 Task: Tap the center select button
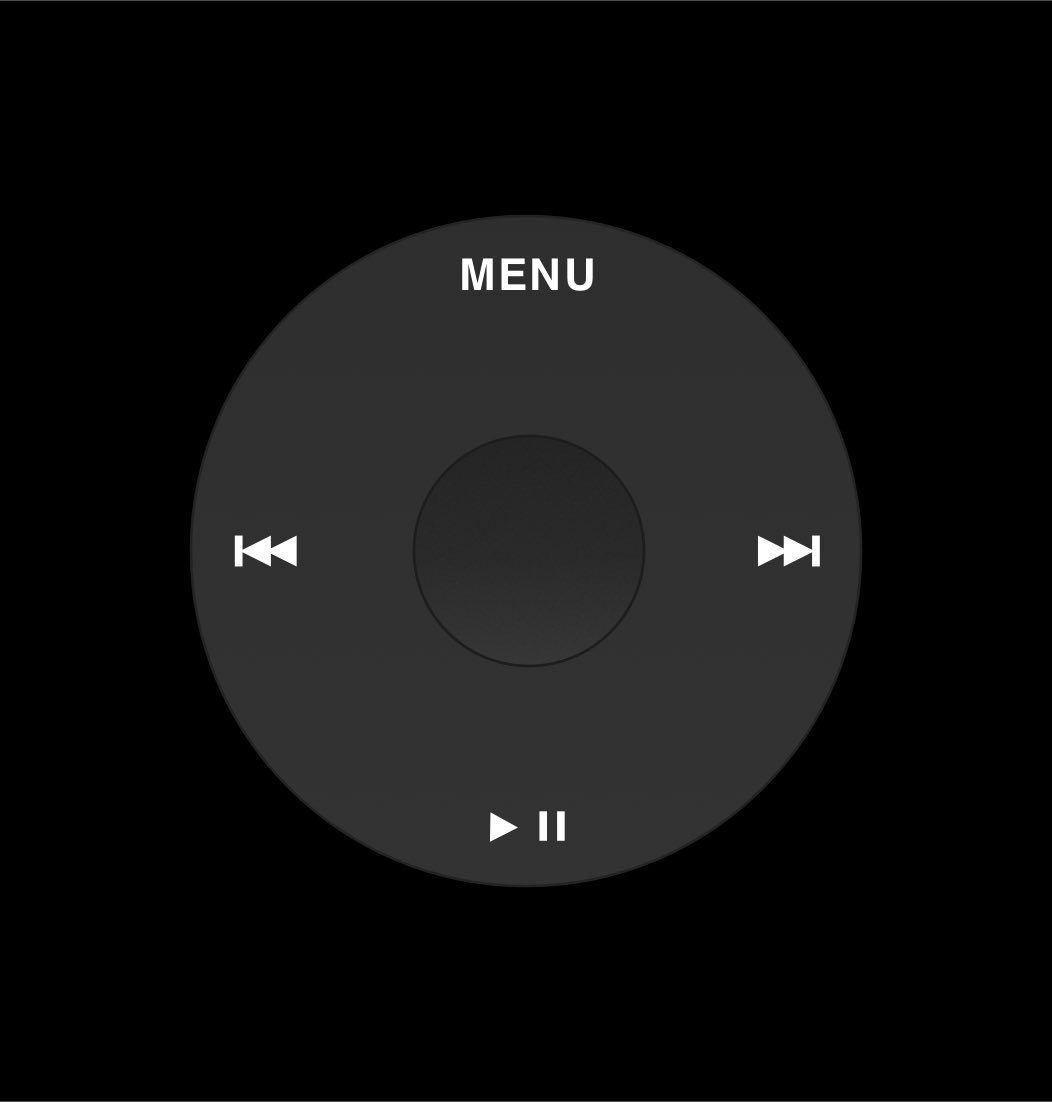[x=528, y=551]
